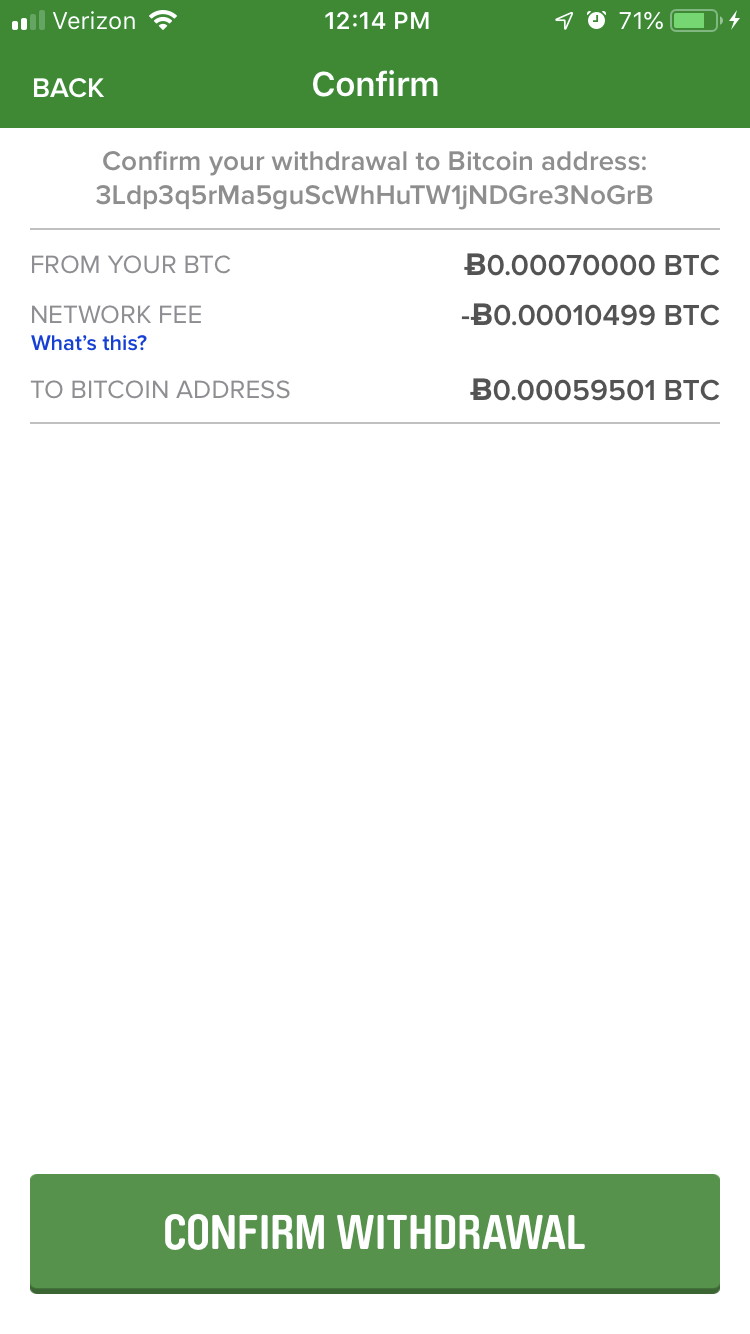The width and height of the screenshot is (750, 1334).
Task: Go back with the BACK button
Action: pyautogui.click(x=68, y=88)
